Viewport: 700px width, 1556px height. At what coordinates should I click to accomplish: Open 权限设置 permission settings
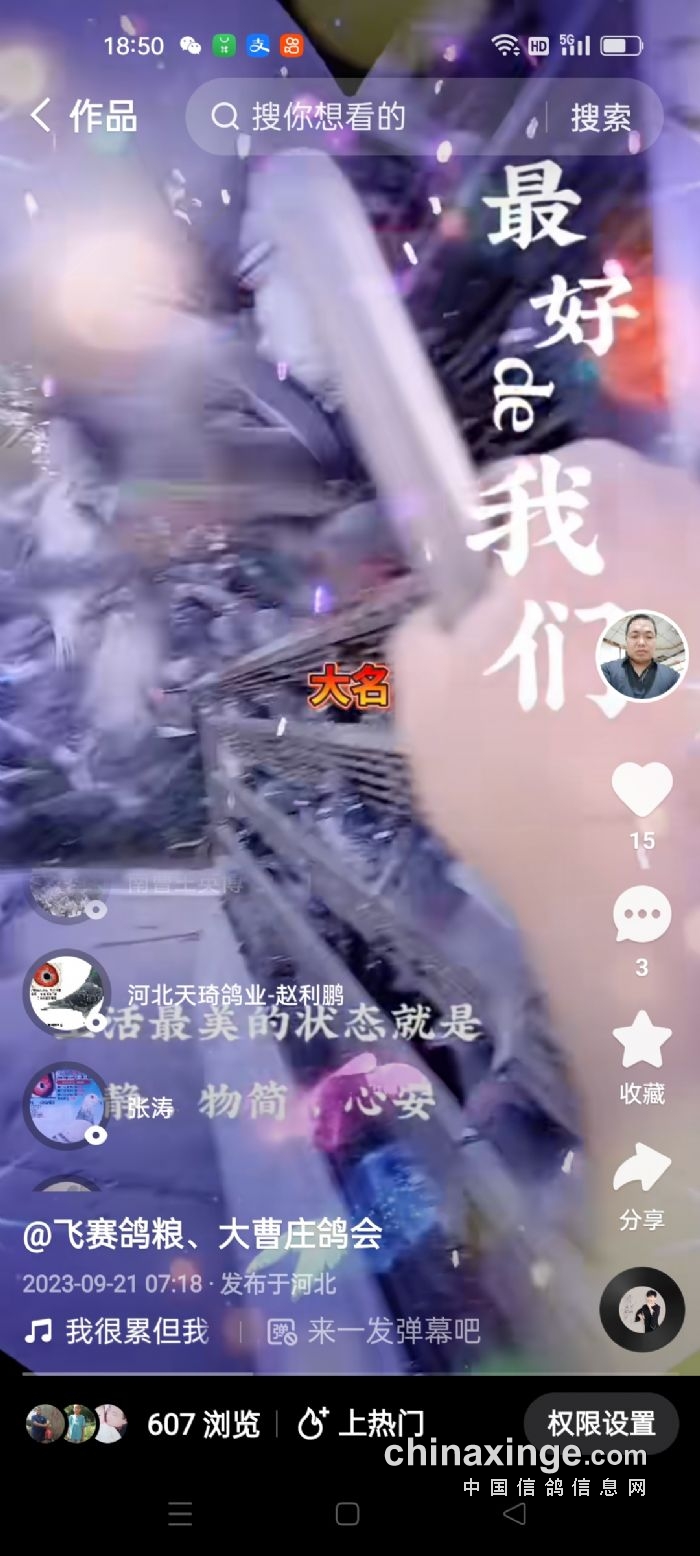point(601,1423)
